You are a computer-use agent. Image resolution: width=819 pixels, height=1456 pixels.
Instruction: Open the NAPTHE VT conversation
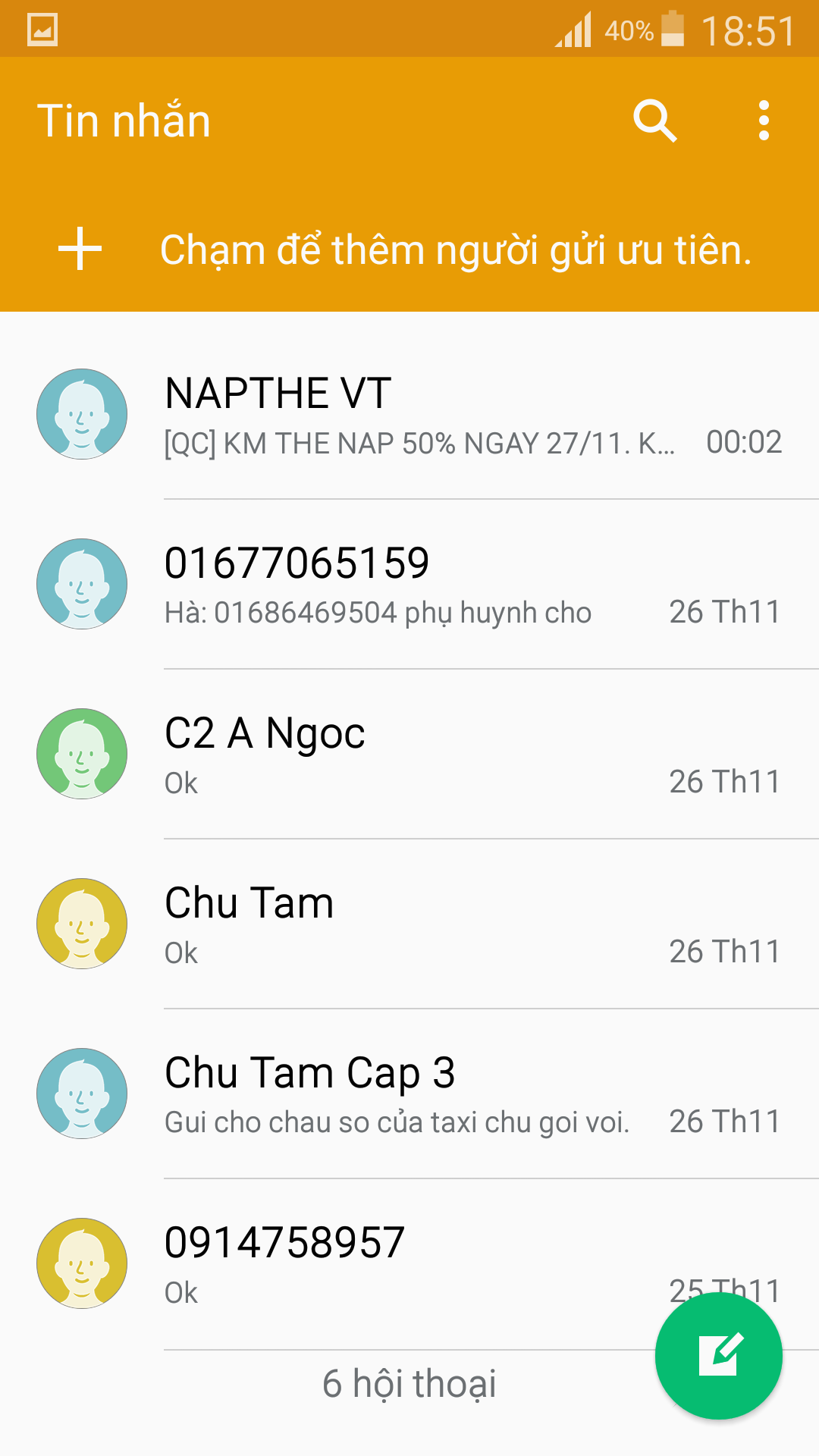(409, 414)
